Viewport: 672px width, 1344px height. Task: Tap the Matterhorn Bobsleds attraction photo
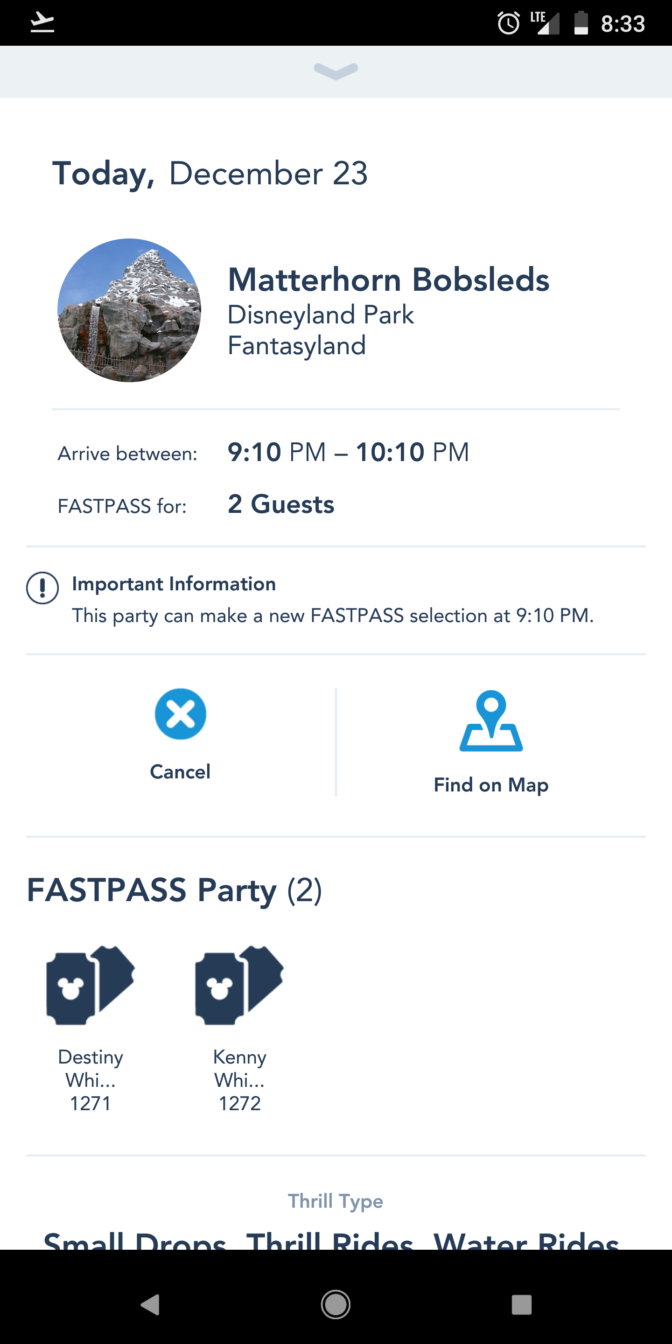tap(129, 310)
